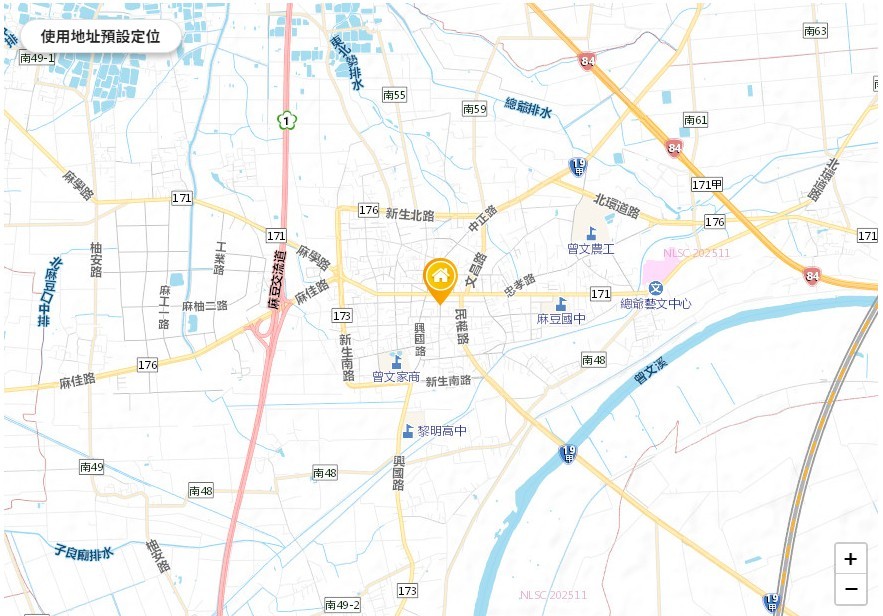Tap the 使用地址預設定位 button
The image size is (883, 616).
point(100,36)
